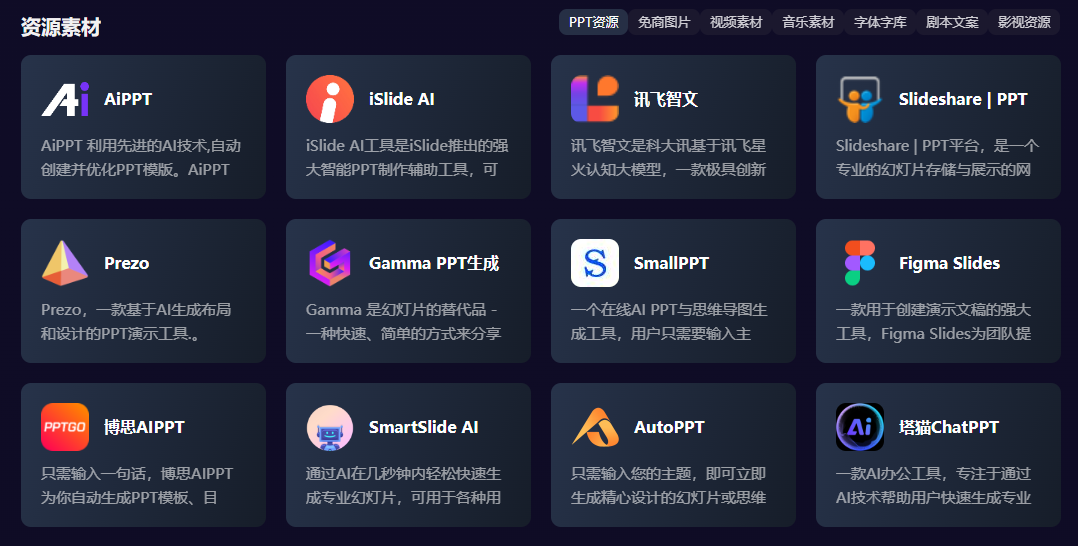Open the SmartSlide AI card
The image size is (1078, 546).
point(408,455)
